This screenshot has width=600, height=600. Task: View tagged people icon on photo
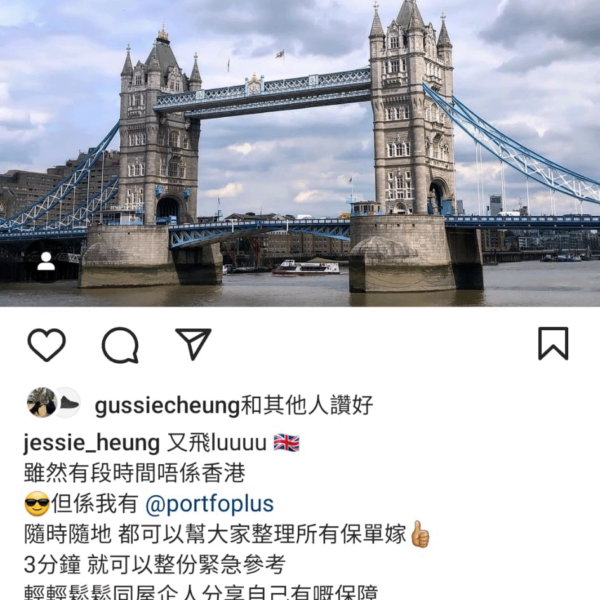point(45,262)
